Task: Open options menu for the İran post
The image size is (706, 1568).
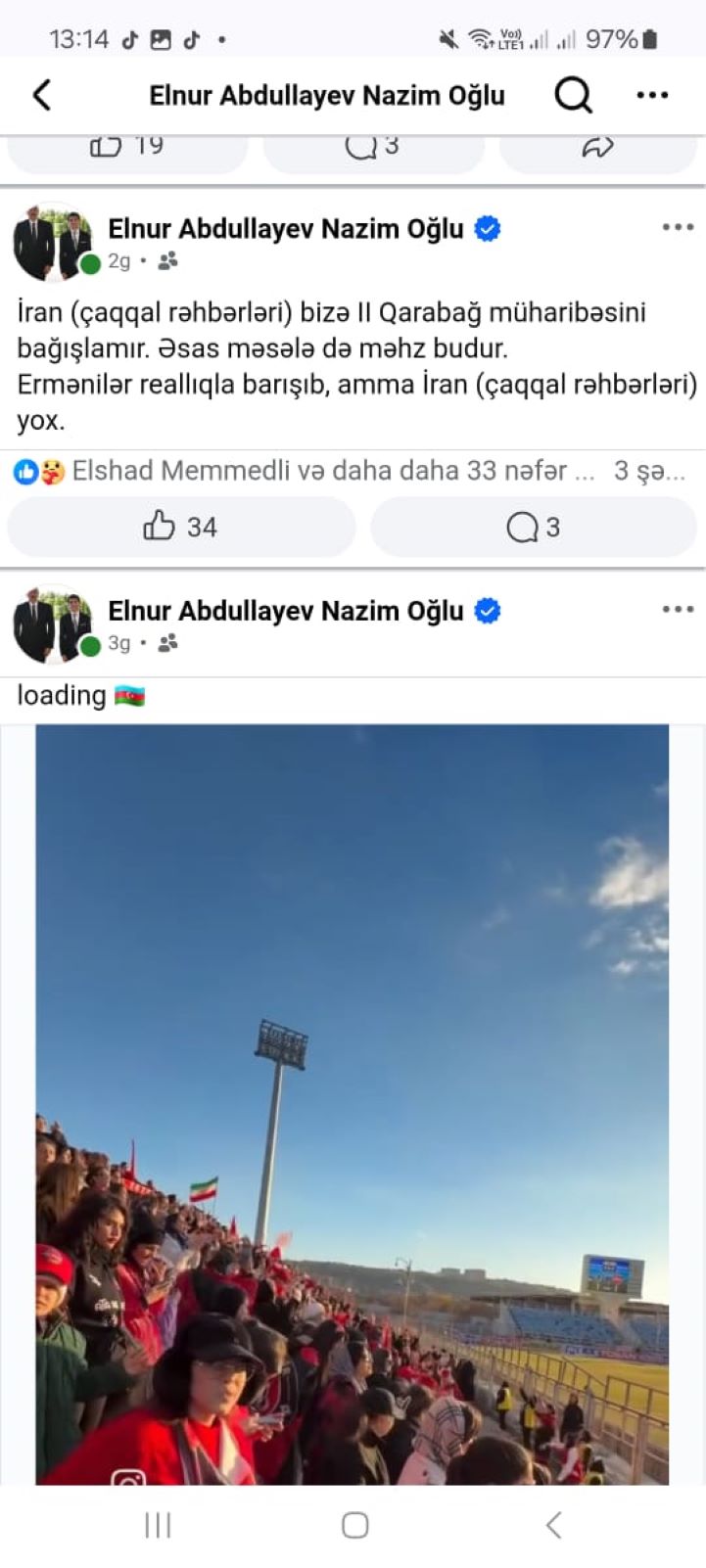Action: tap(678, 227)
